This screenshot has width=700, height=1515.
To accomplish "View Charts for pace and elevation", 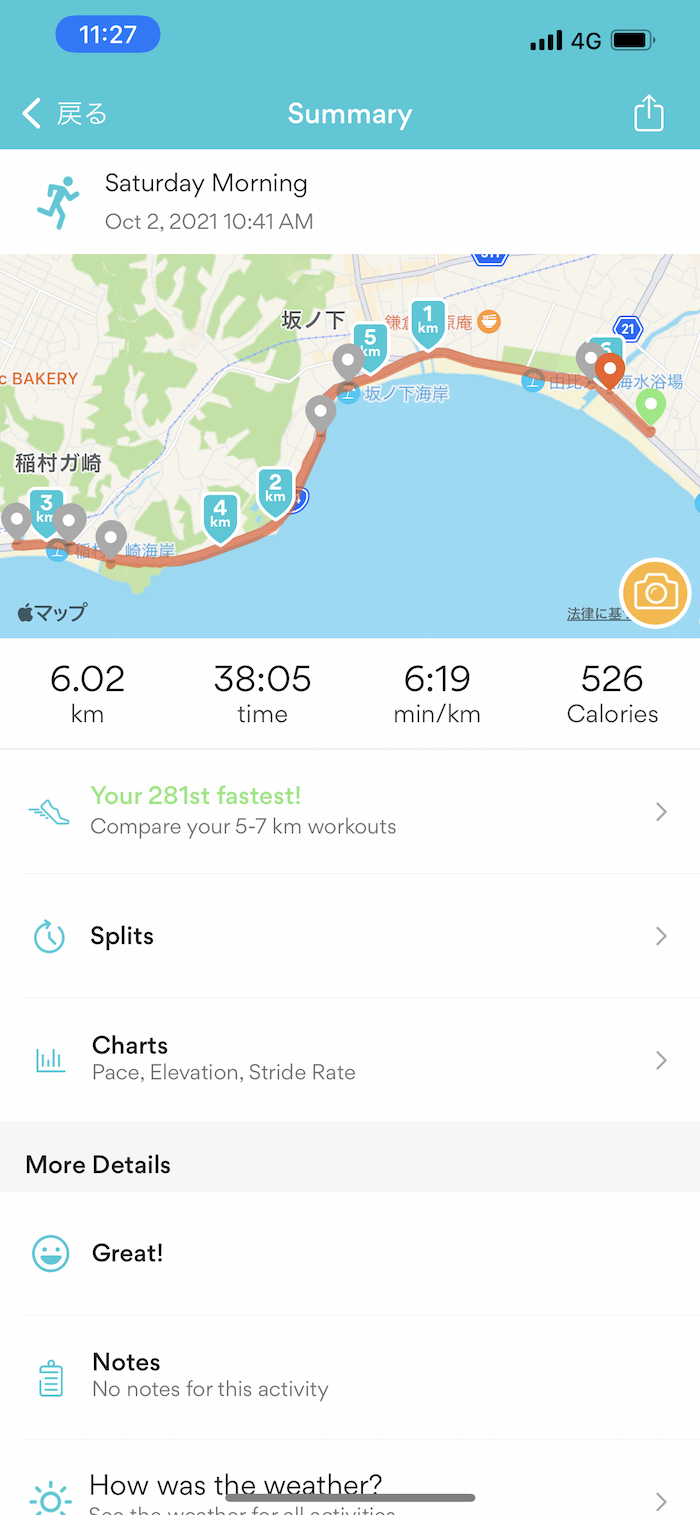I will pos(350,1059).
